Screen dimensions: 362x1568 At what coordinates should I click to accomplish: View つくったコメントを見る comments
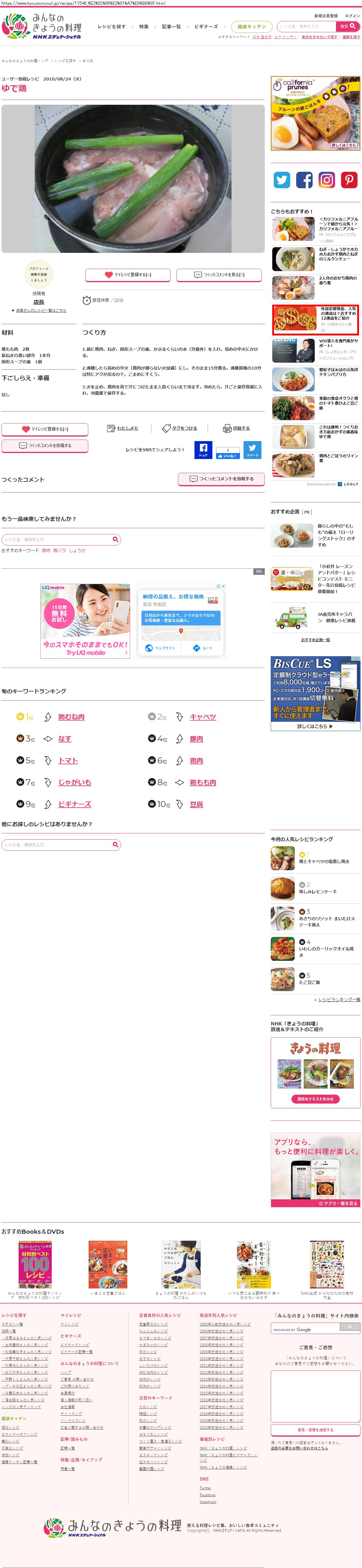(x=219, y=274)
